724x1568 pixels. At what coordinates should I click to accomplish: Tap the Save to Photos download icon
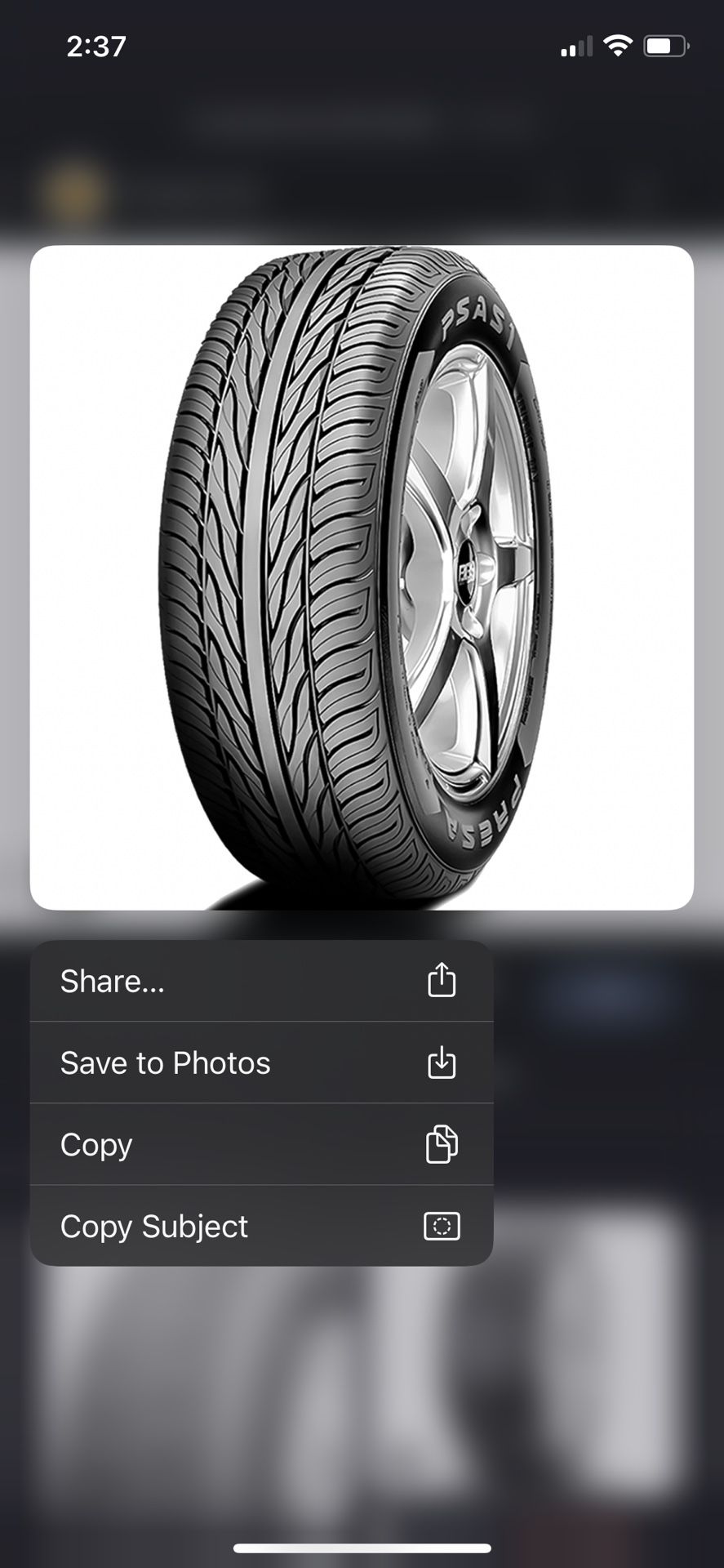442,1062
